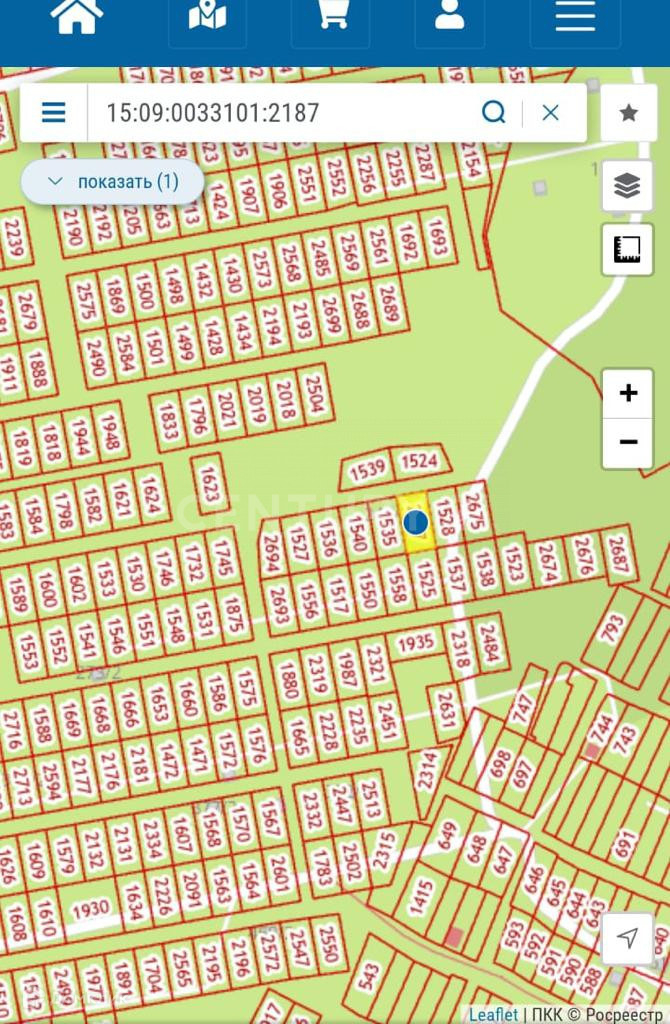Go to the home page
This screenshot has width=670, height=1024.
click(77, 17)
